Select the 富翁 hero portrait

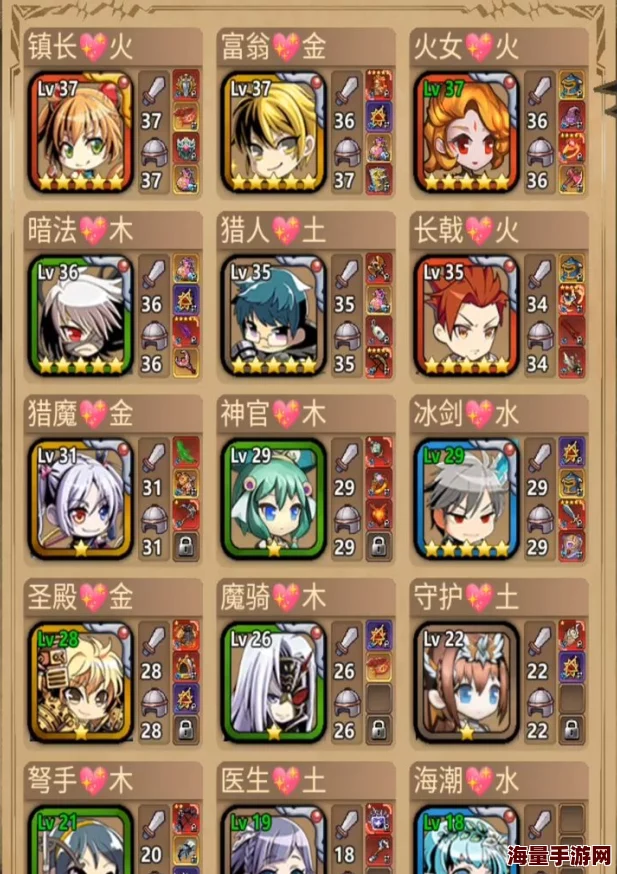(x=274, y=131)
